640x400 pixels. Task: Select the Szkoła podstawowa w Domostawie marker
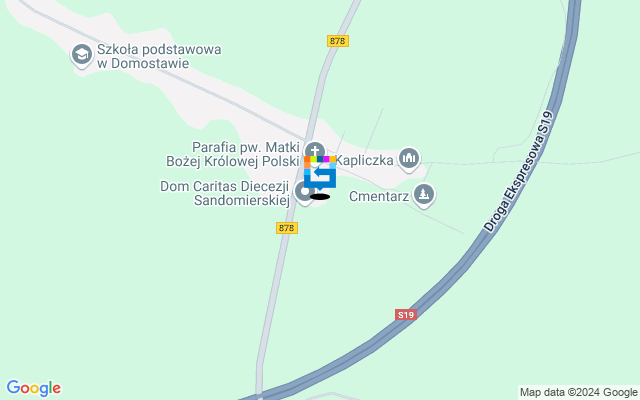[81, 55]
